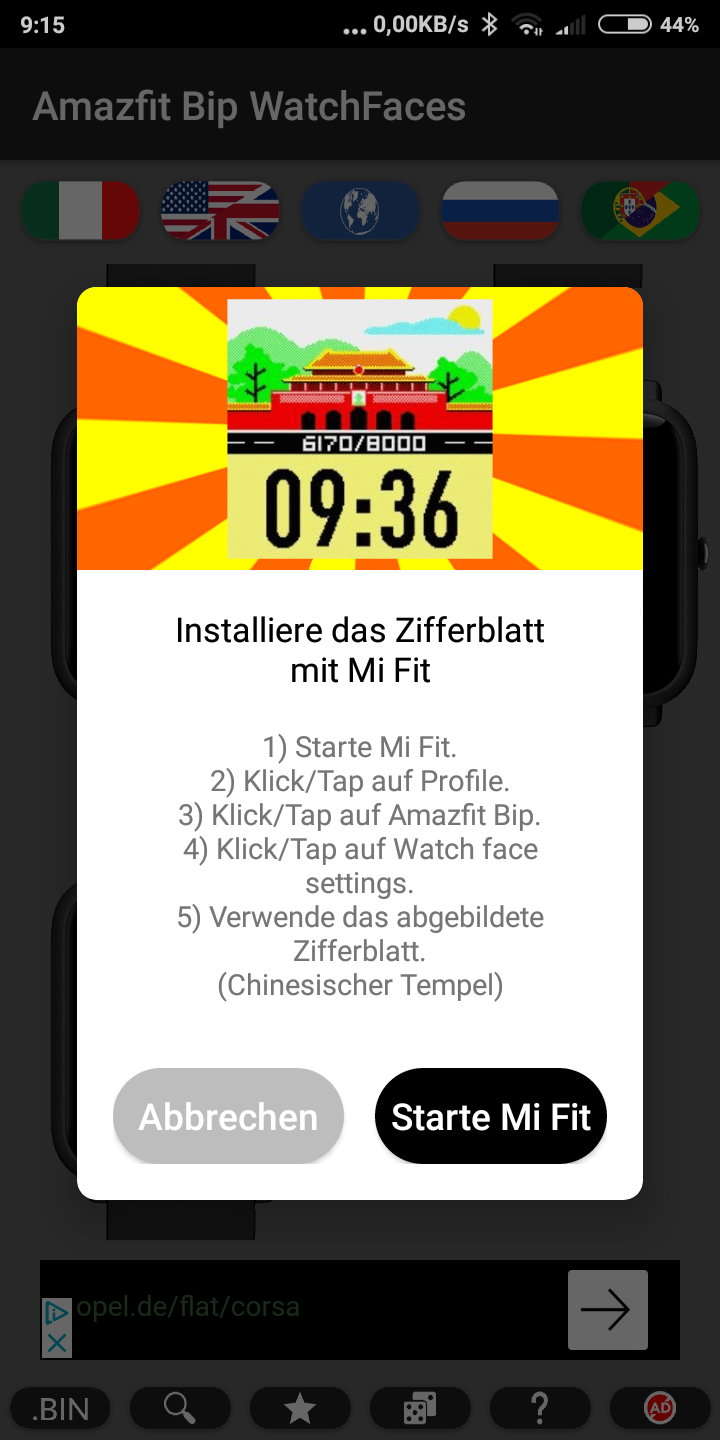Tap the Abbrechen button
The image size is (720, 1440).
coord(229,1116)
